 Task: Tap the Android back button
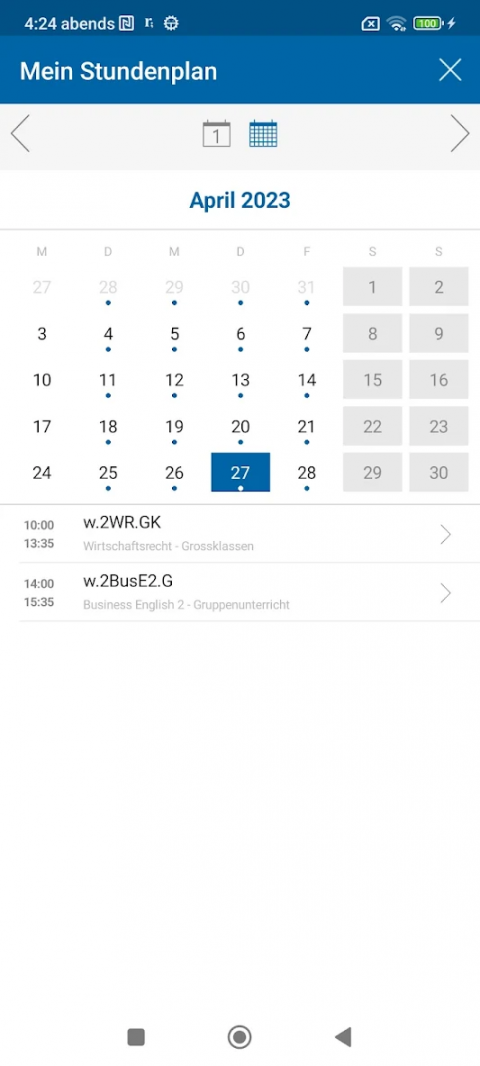coord(343,1037)
